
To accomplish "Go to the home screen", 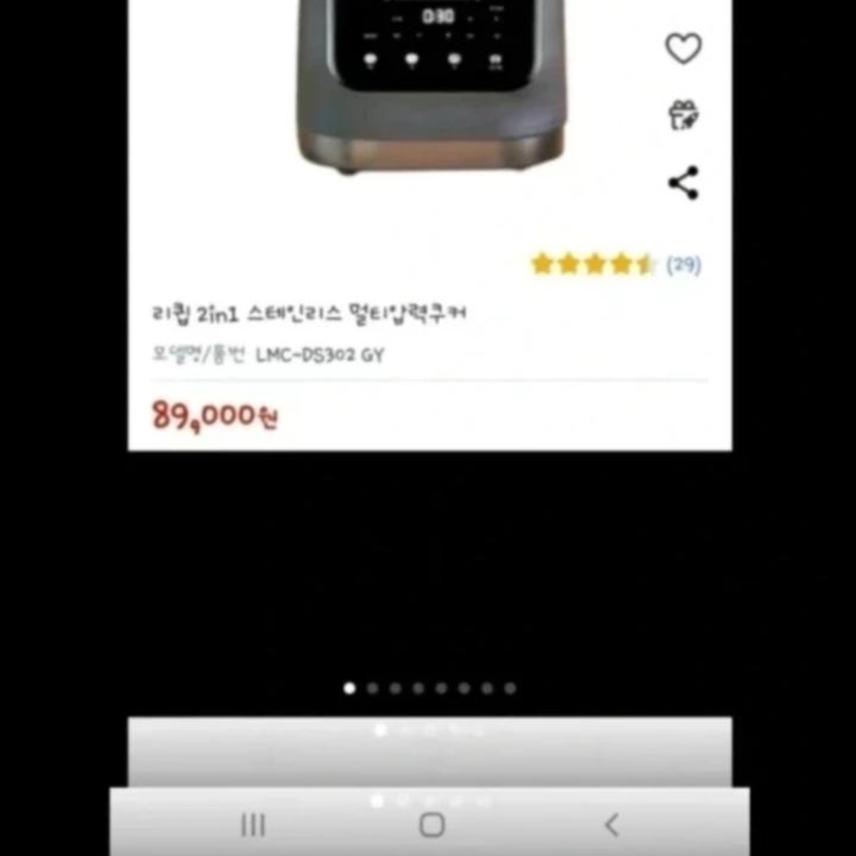I will pyautogui.click(x=431, y=825).
